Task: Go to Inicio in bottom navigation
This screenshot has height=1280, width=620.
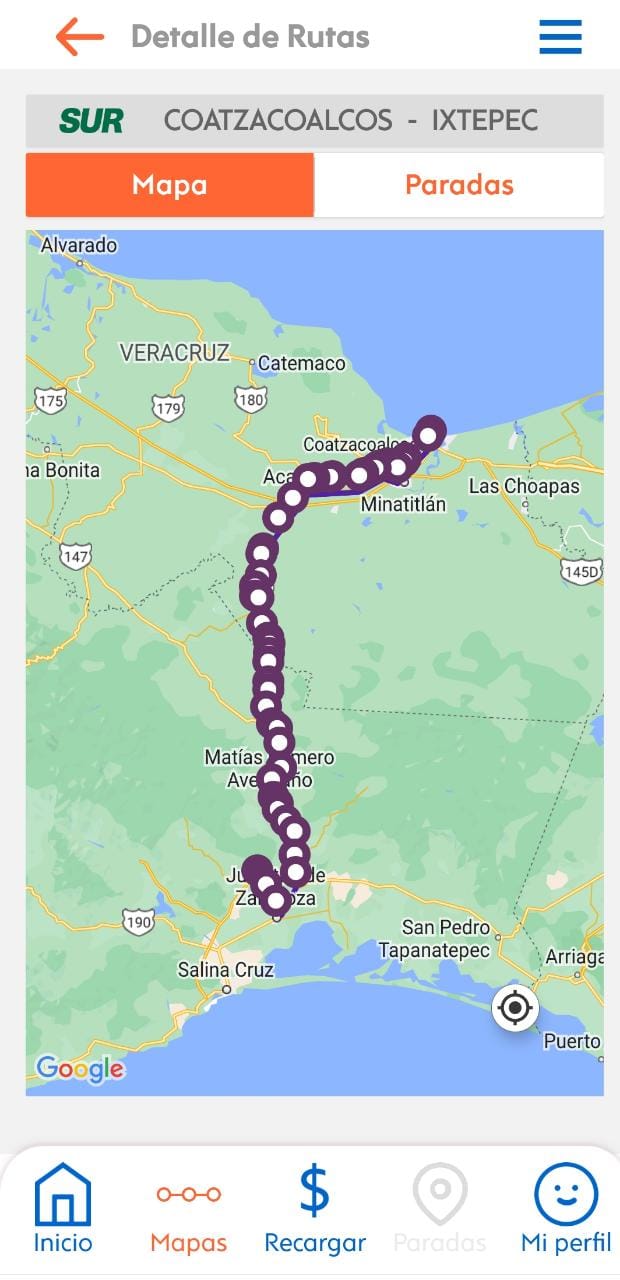Action: tap(63, 1209)
